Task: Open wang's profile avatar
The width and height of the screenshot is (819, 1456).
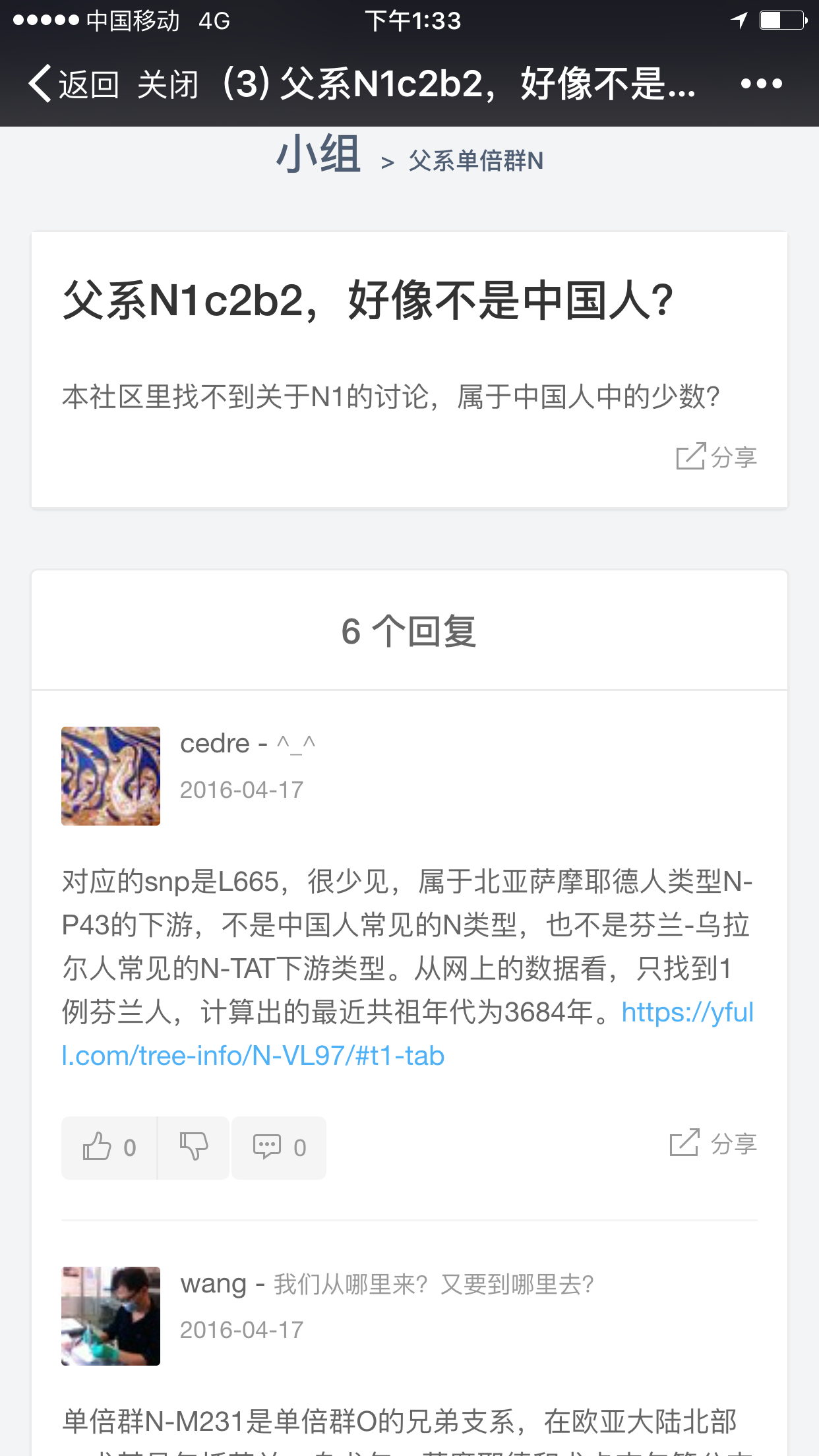Action: point(111,1316)
